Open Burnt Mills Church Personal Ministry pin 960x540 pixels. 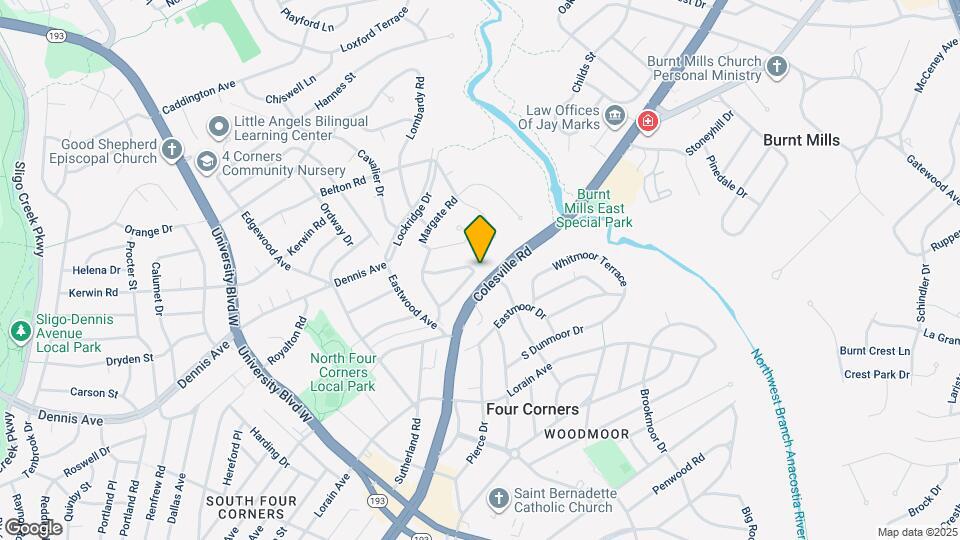776,67
